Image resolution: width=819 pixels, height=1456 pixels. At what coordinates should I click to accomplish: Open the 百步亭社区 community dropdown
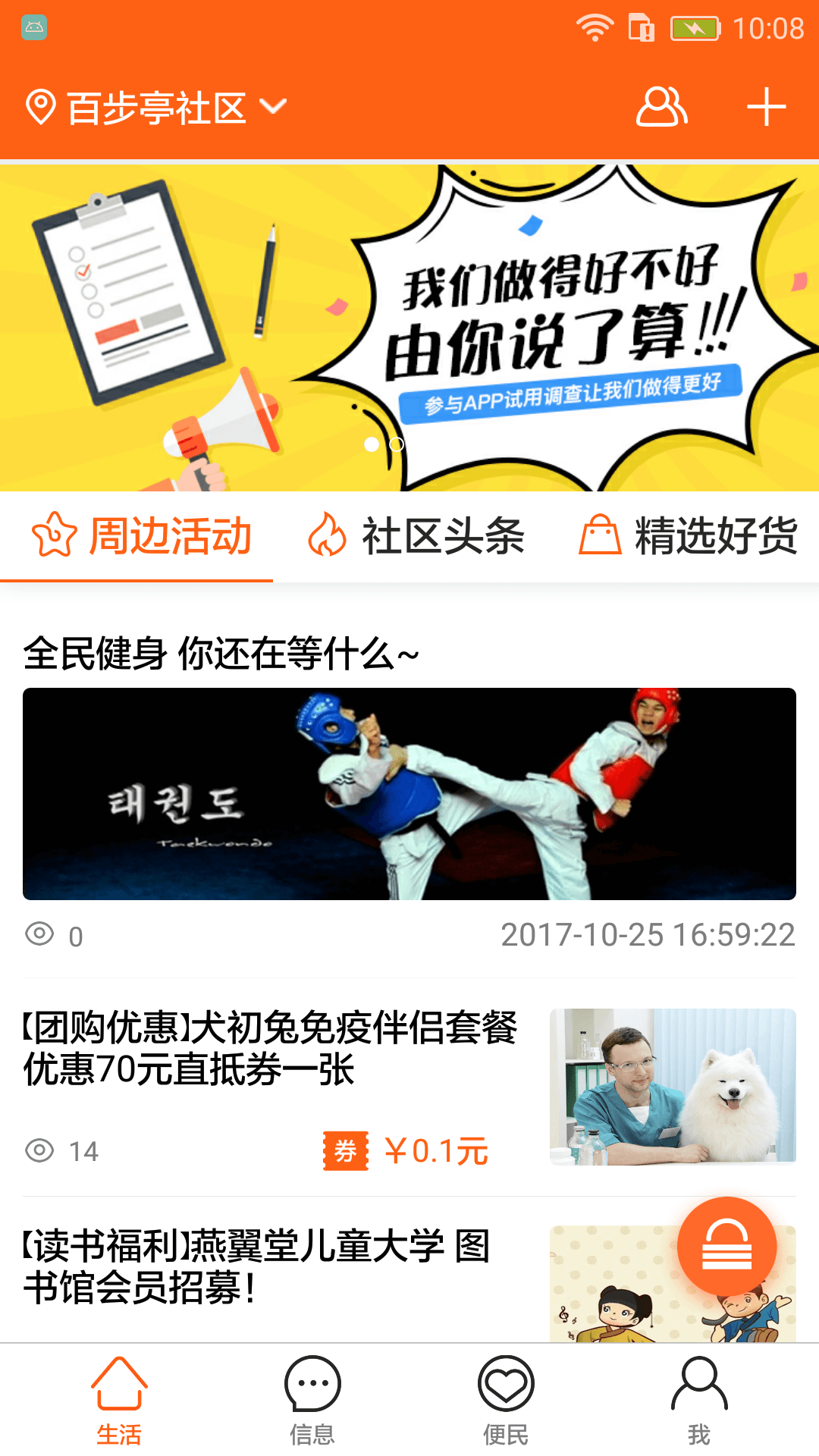pyautogui.click(x=156, y=107)
